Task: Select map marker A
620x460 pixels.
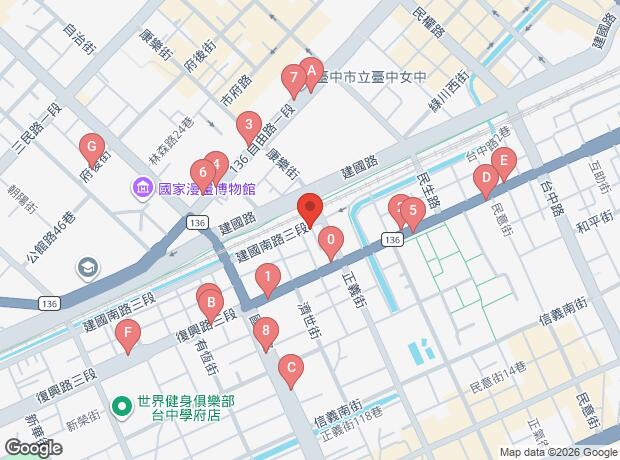Action: click(x=310, y=71)
